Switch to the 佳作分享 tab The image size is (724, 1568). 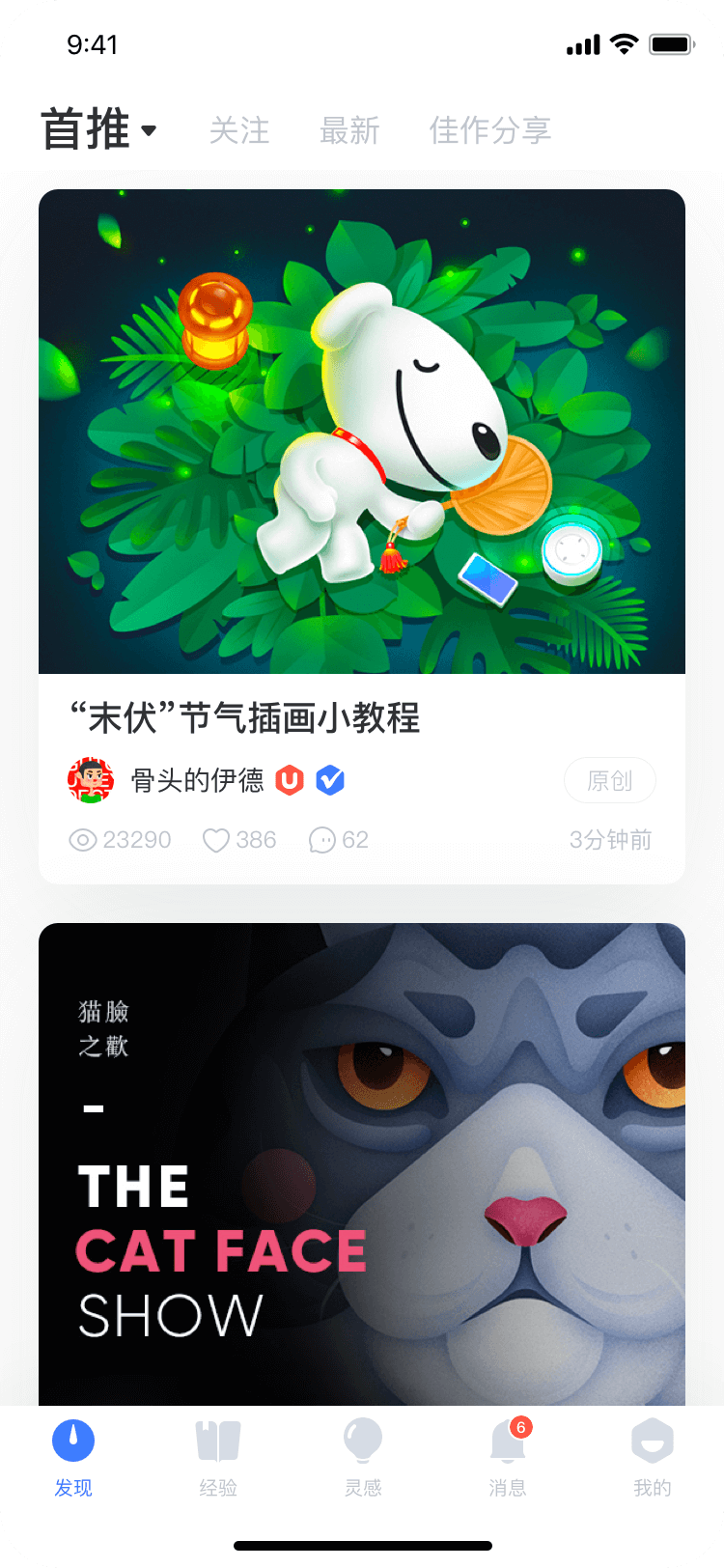tap(490, 131)
